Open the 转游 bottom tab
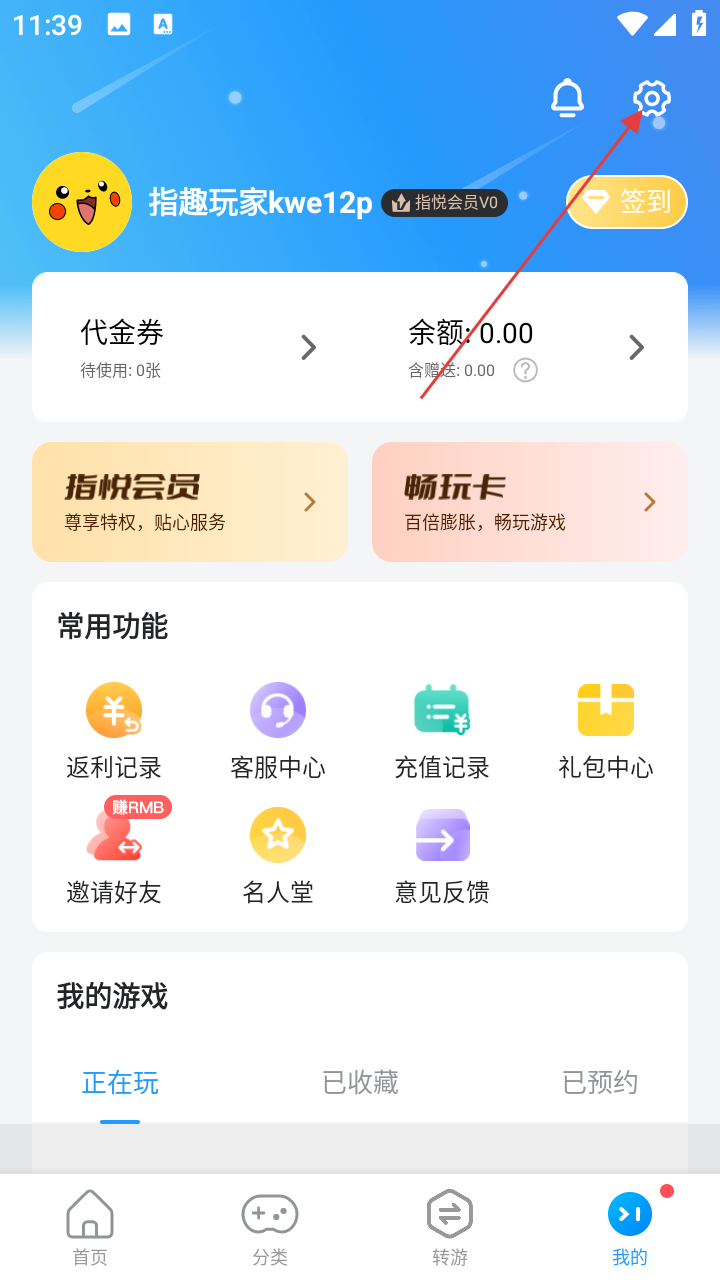Image resolution: width=720 pixels, height=1280 pixels. click(x=450, y=1228)
